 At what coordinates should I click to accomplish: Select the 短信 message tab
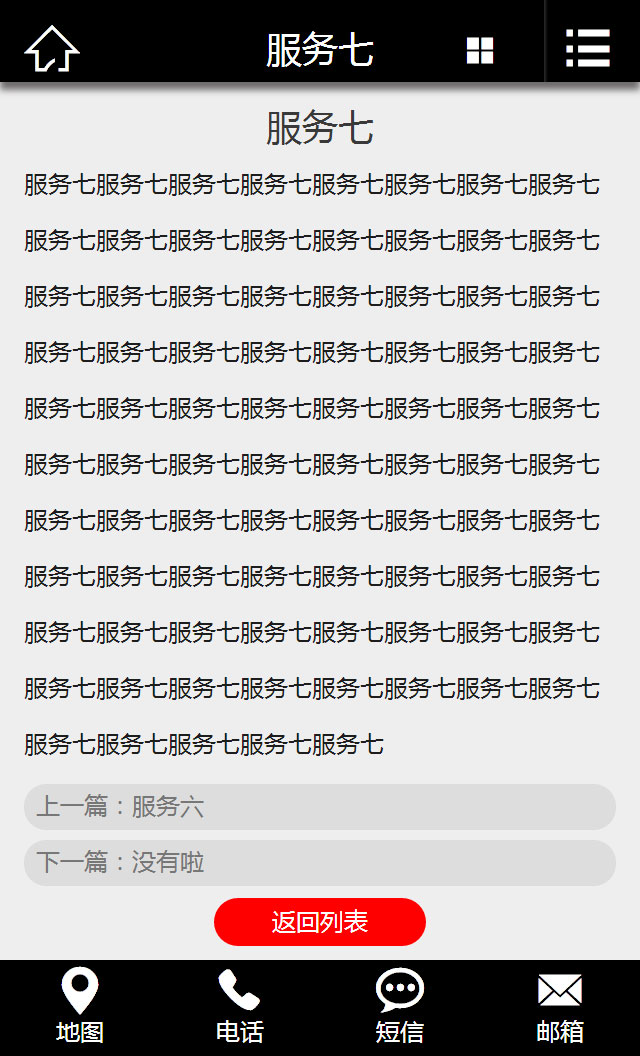coord(399,1008)
